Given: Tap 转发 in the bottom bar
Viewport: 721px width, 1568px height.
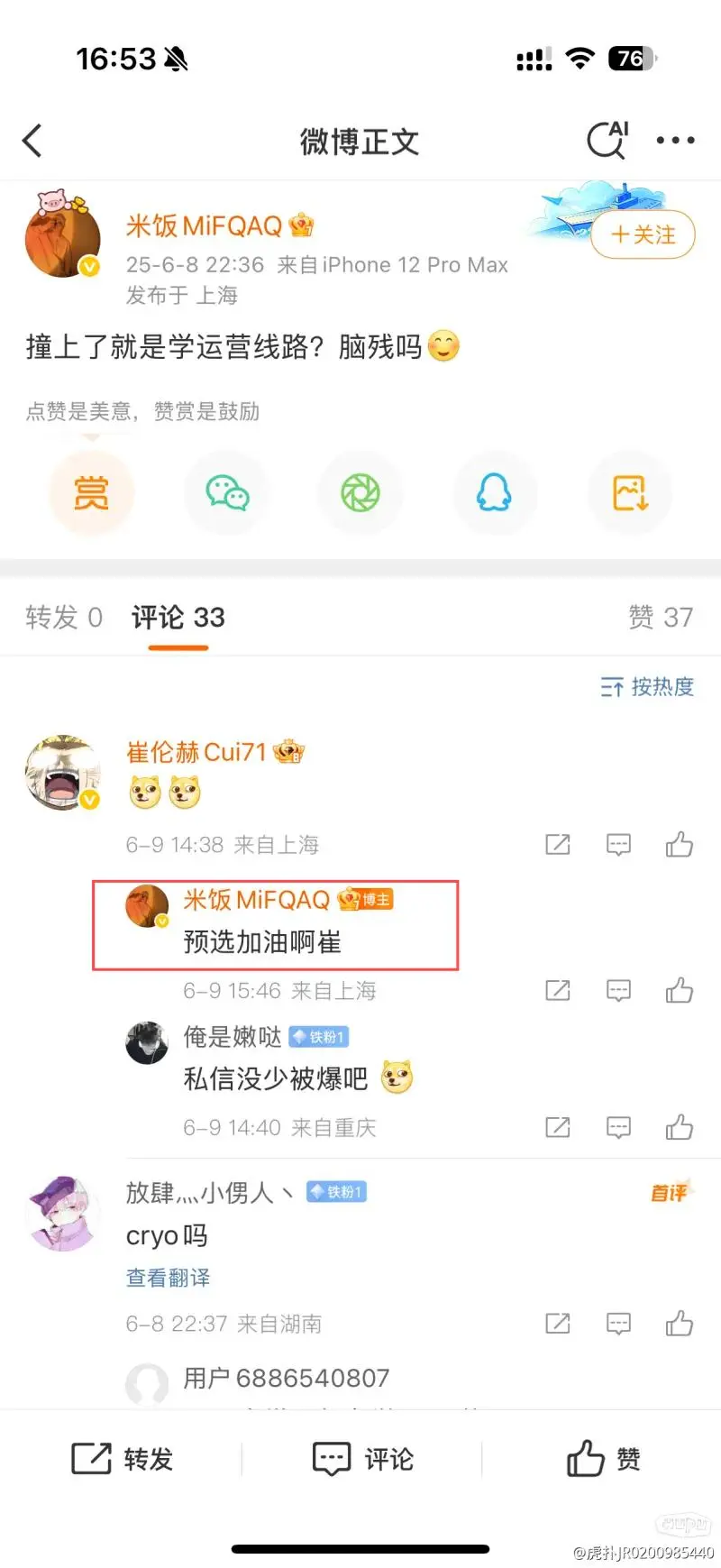Looking at the screenshot, I should click(x=122, y=1458).
